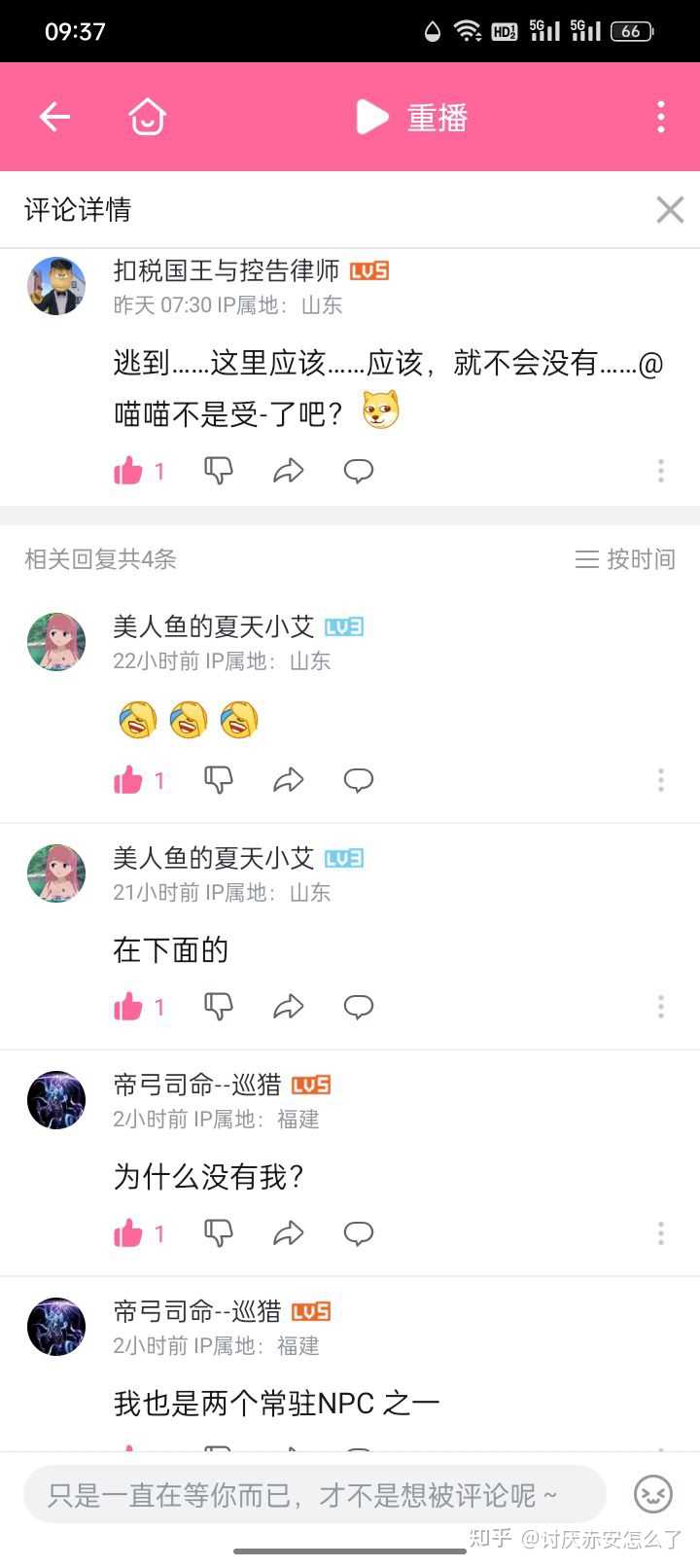The image size is (700, 1568).
Task: Reply to the 在下面的 comment
Action: tap(359, 1007)
